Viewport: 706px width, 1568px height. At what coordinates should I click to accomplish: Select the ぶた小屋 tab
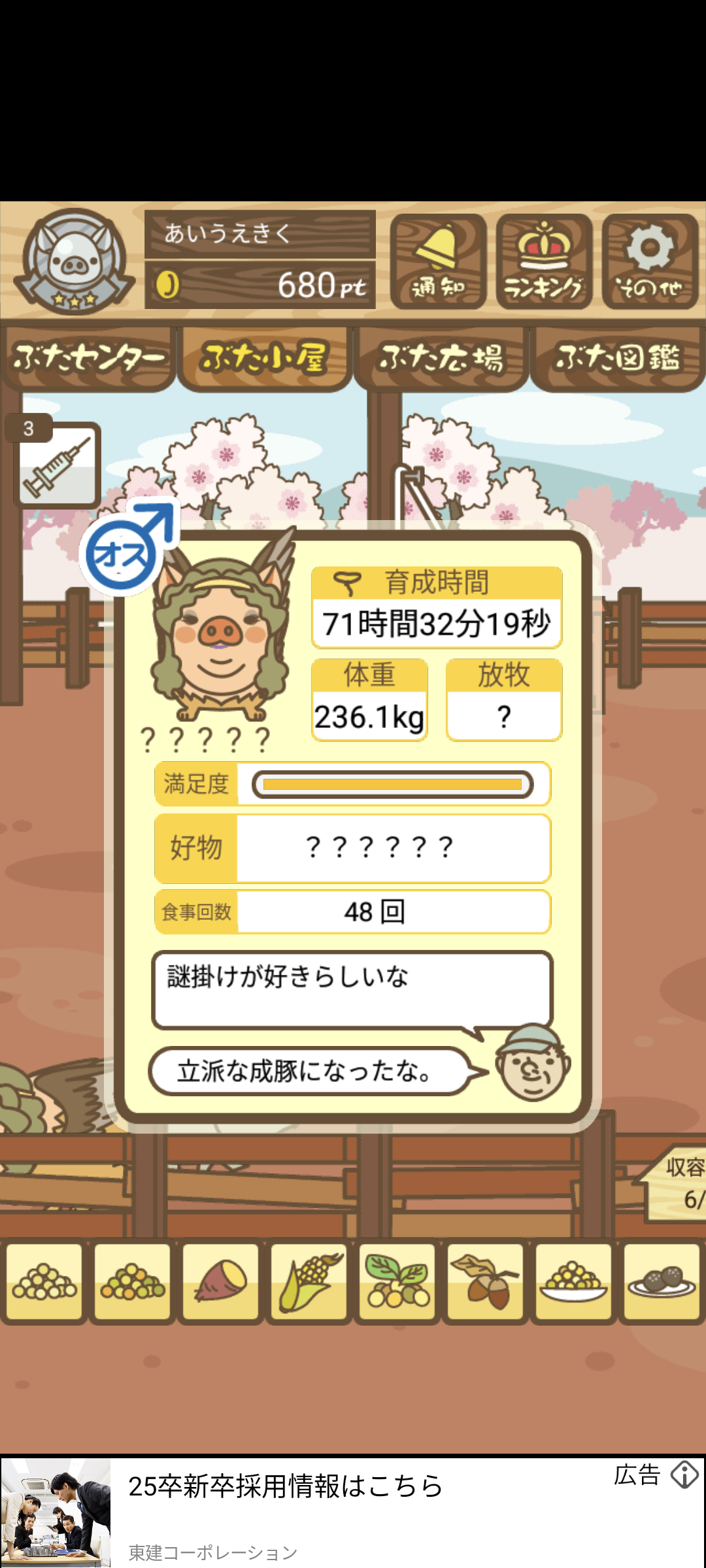pos(264,359)
